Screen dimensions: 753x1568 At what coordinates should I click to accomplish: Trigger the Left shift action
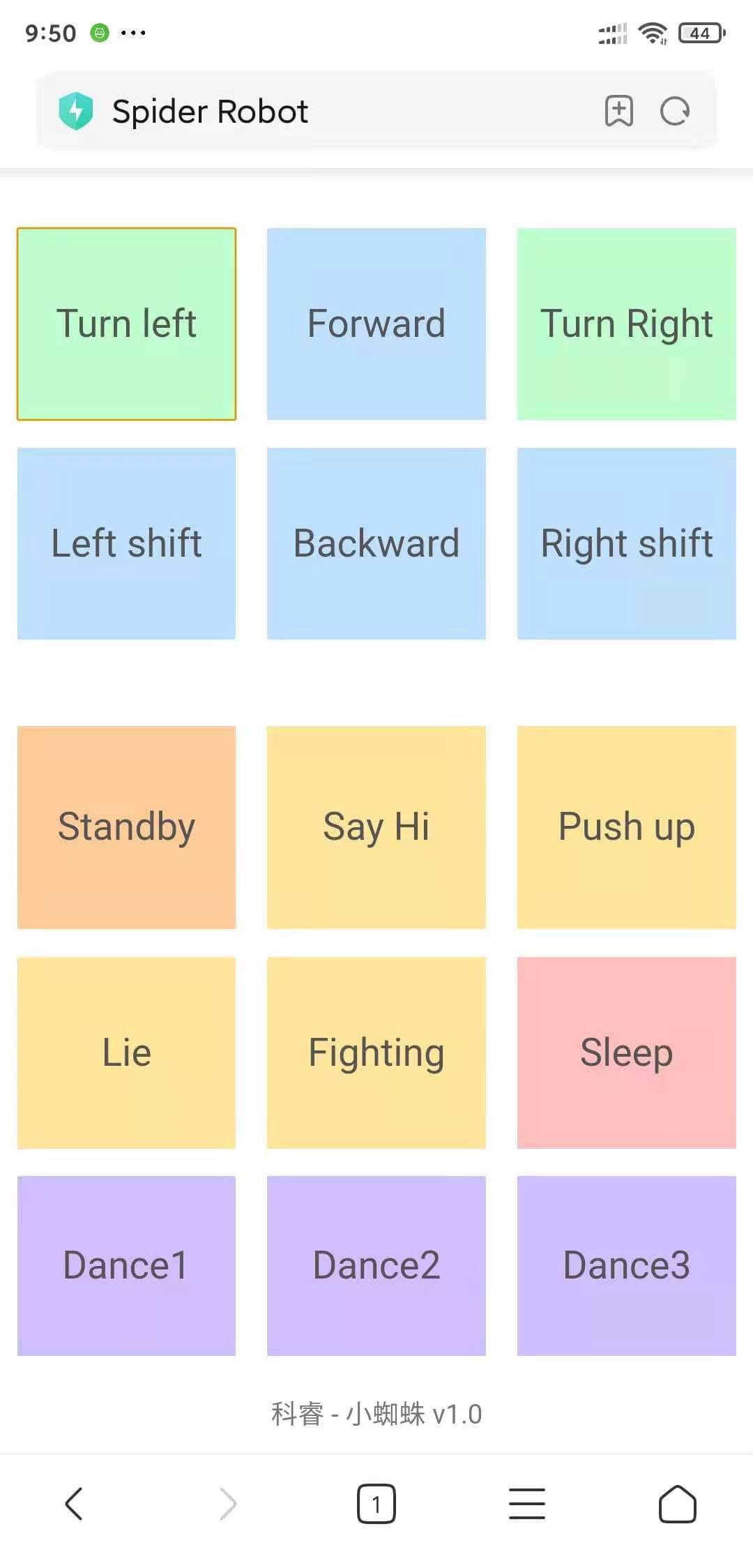(x=126, y=543)
